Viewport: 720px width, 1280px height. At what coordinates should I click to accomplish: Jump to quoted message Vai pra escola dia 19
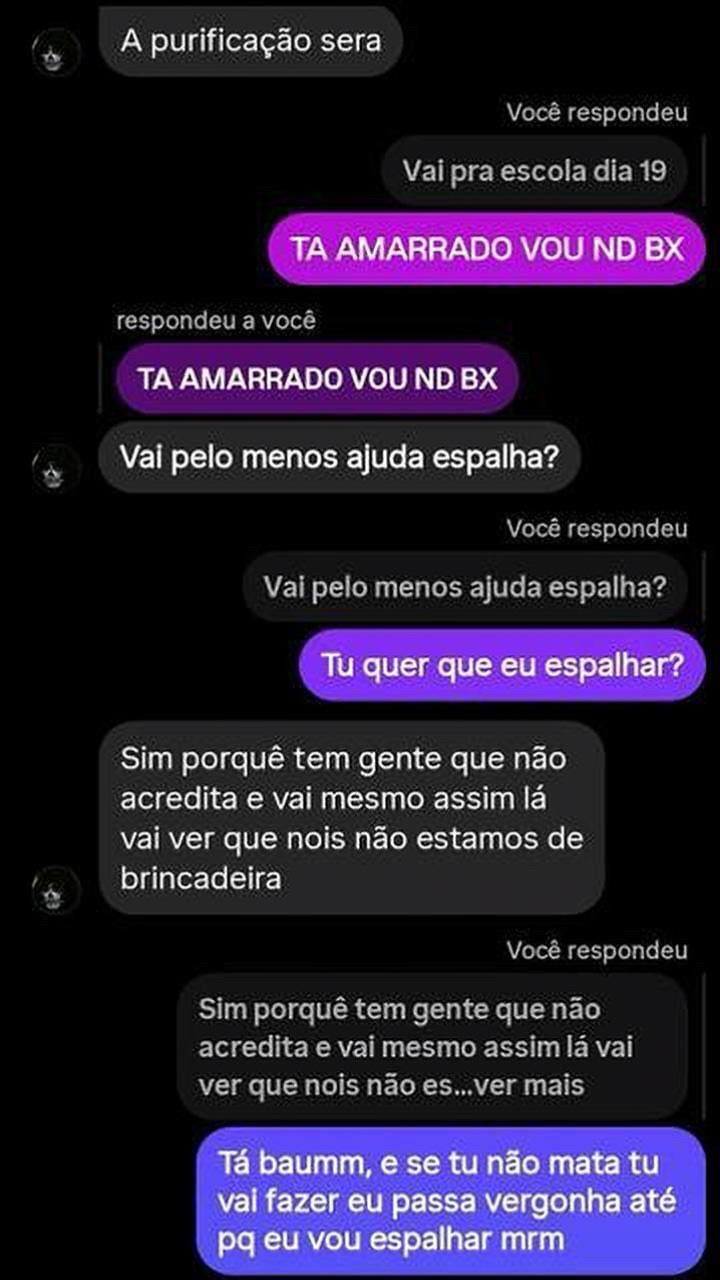point(534,171)
